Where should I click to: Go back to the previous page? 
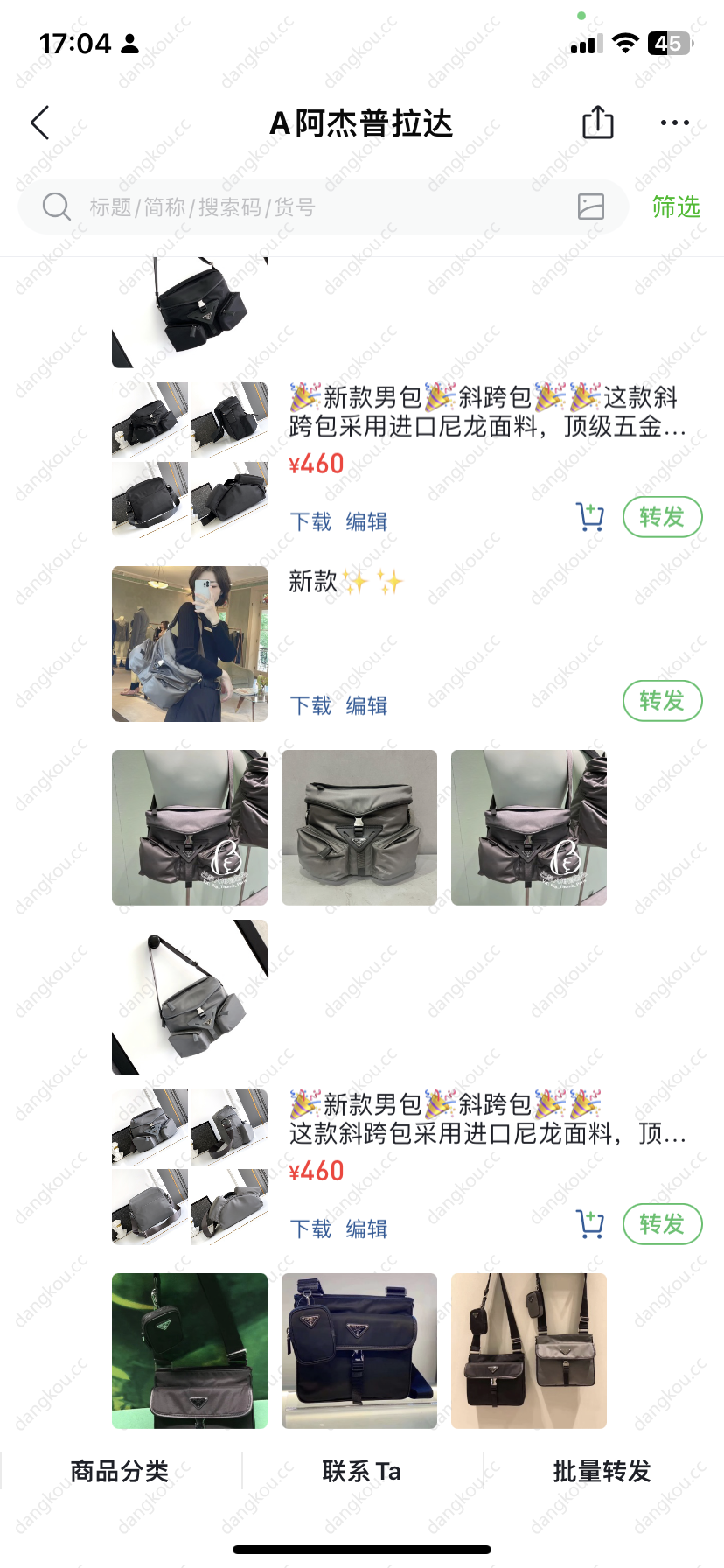click(40, 123)
